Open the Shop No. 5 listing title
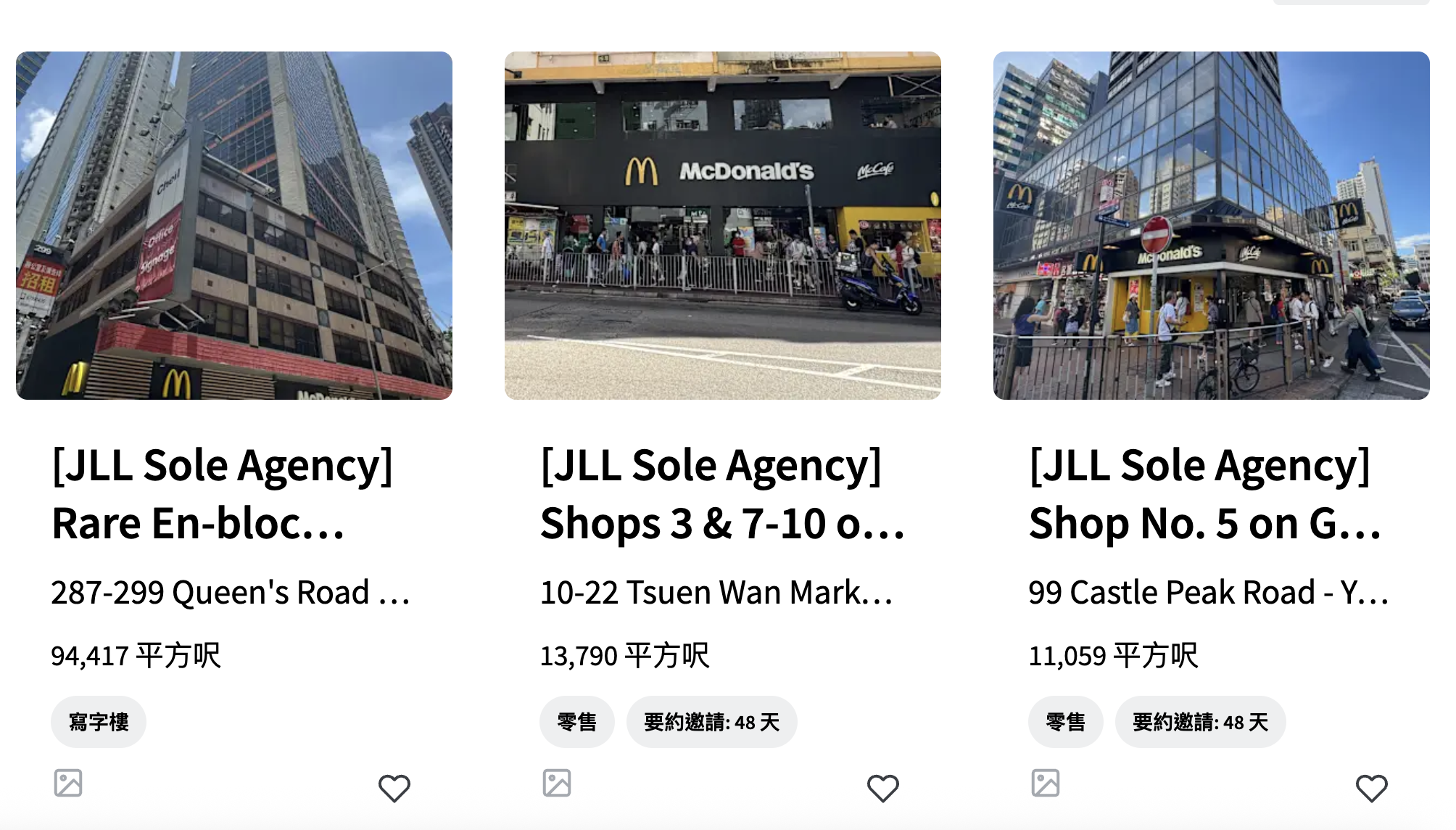The image size is (1456, 830). pos(1206,494)
